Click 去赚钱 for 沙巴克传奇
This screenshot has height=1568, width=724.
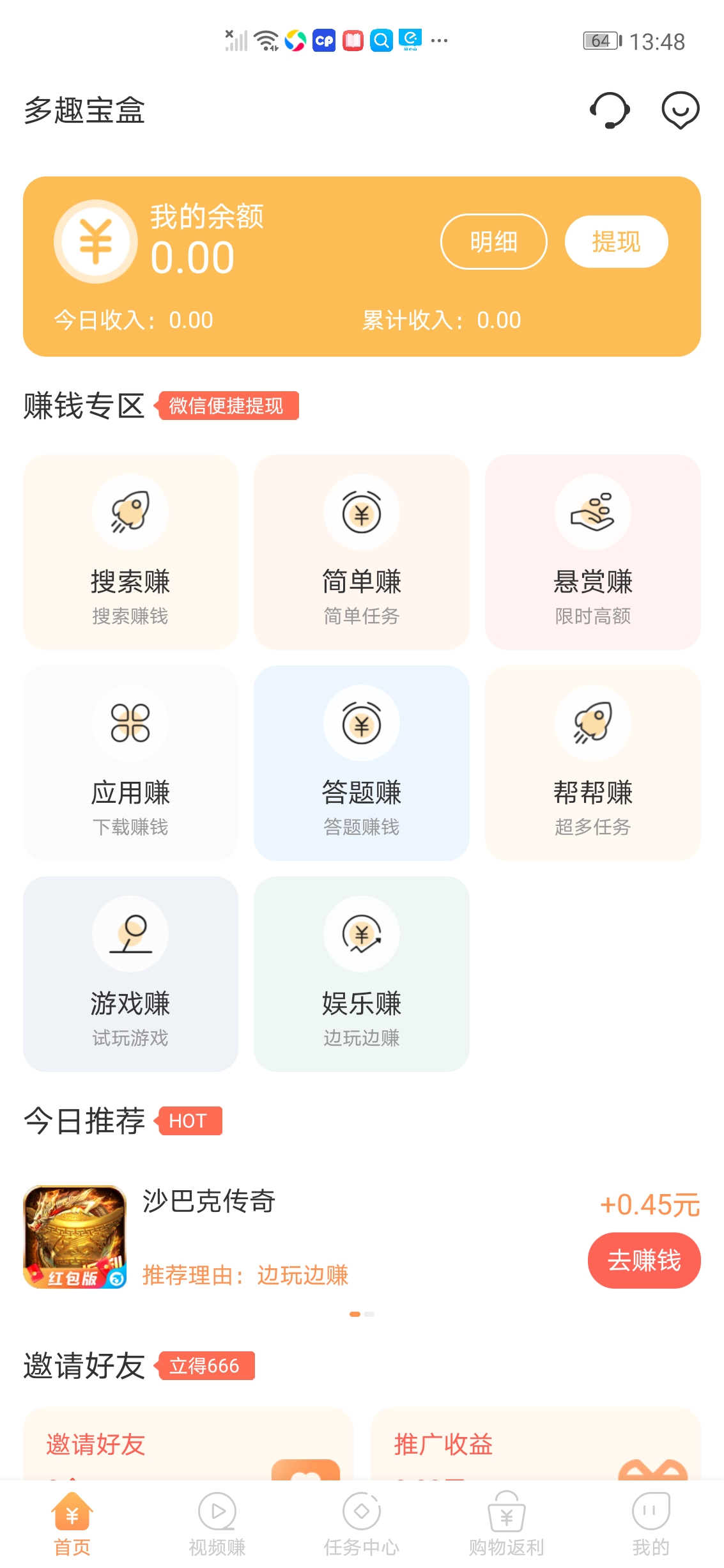click(x=643, y=1260)
